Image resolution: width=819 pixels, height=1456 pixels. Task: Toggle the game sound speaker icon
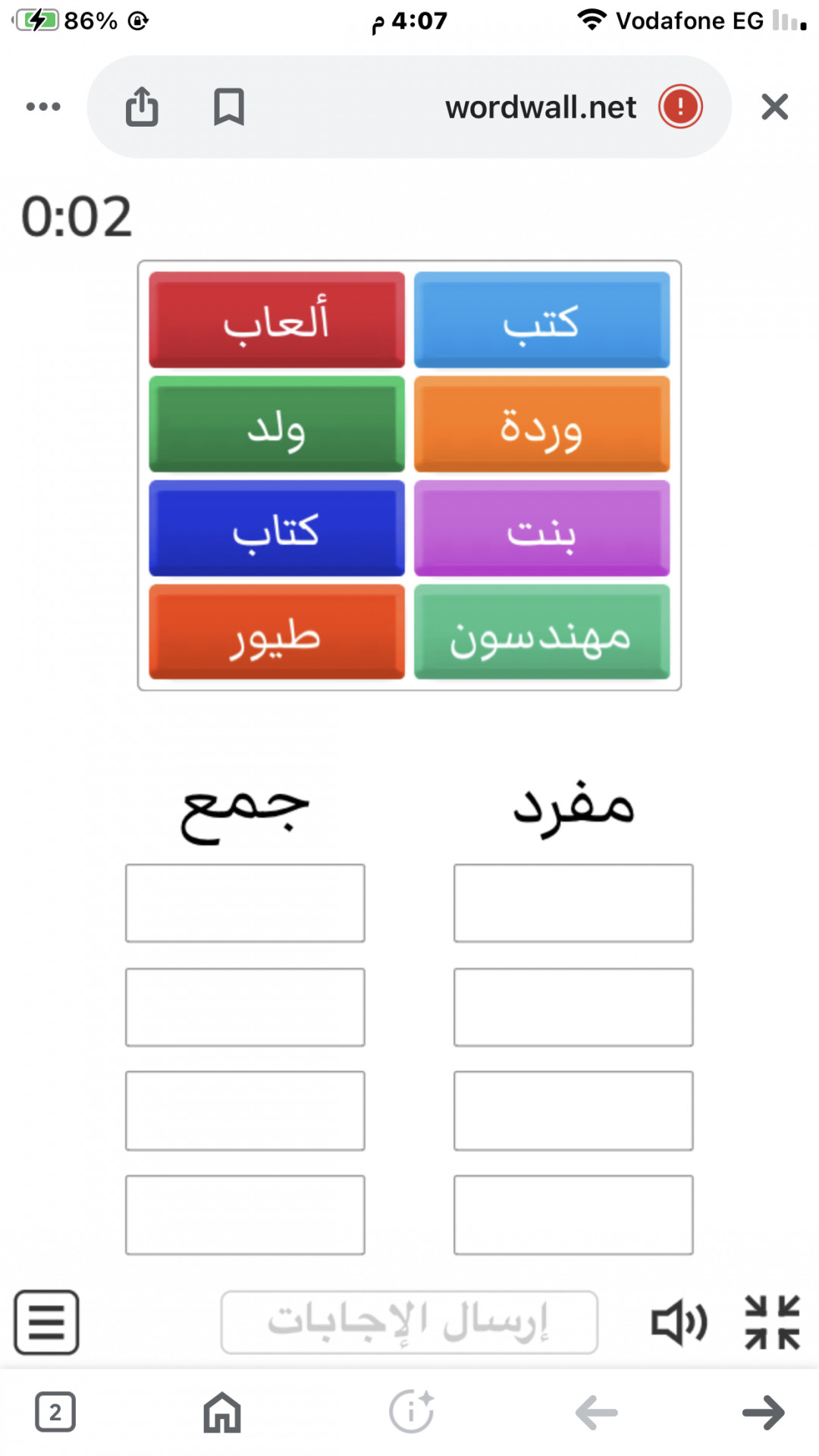(679, 1323)
